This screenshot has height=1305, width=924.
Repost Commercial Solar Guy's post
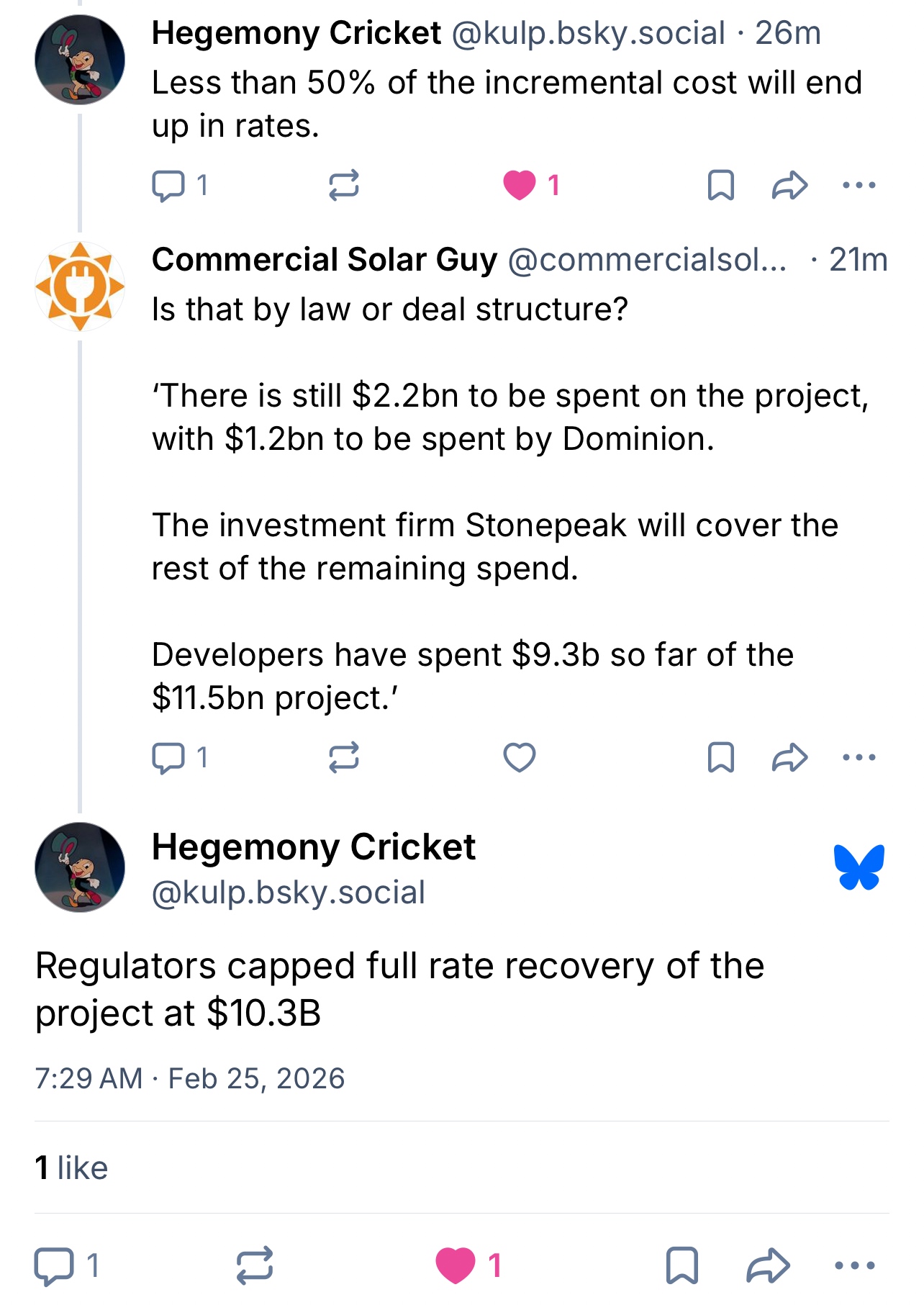[343, 758]
